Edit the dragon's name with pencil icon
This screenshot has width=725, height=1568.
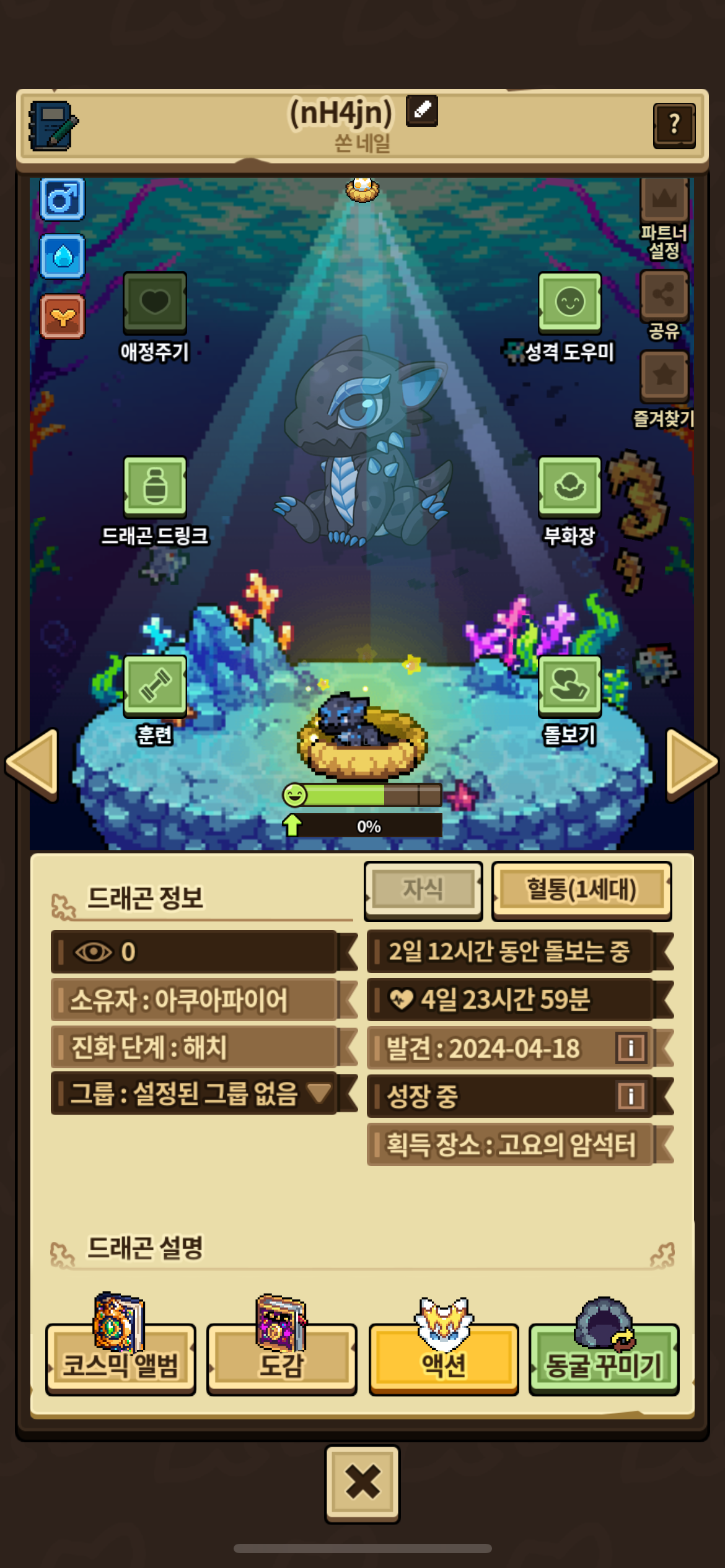click(421, 111)
